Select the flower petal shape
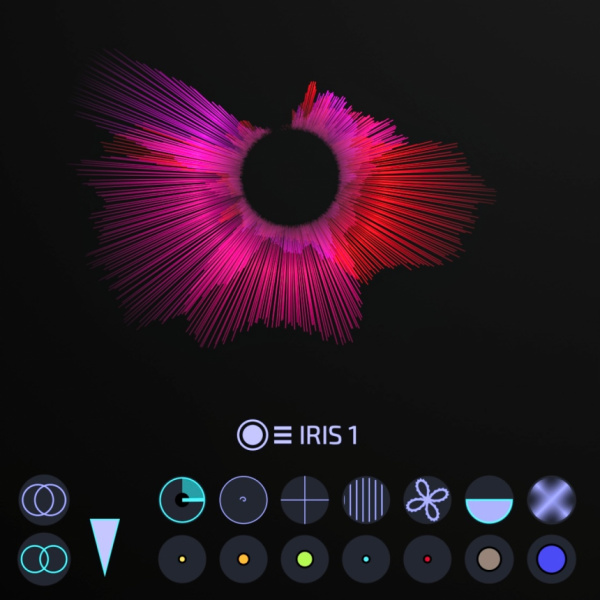Viewport: 600px width, 600px height. point(427,499)
